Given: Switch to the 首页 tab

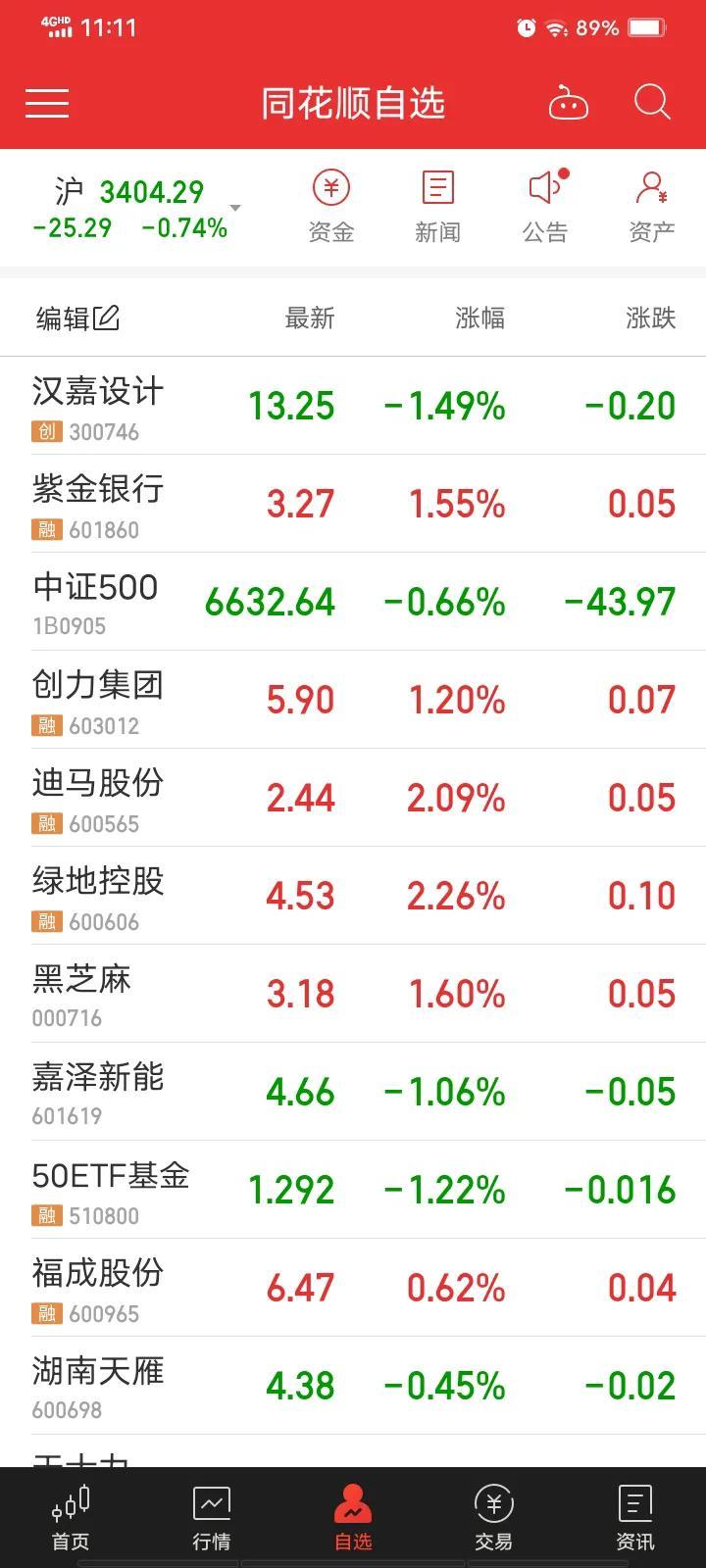Looking at the screenshot, I should [x=71, y=1517].
